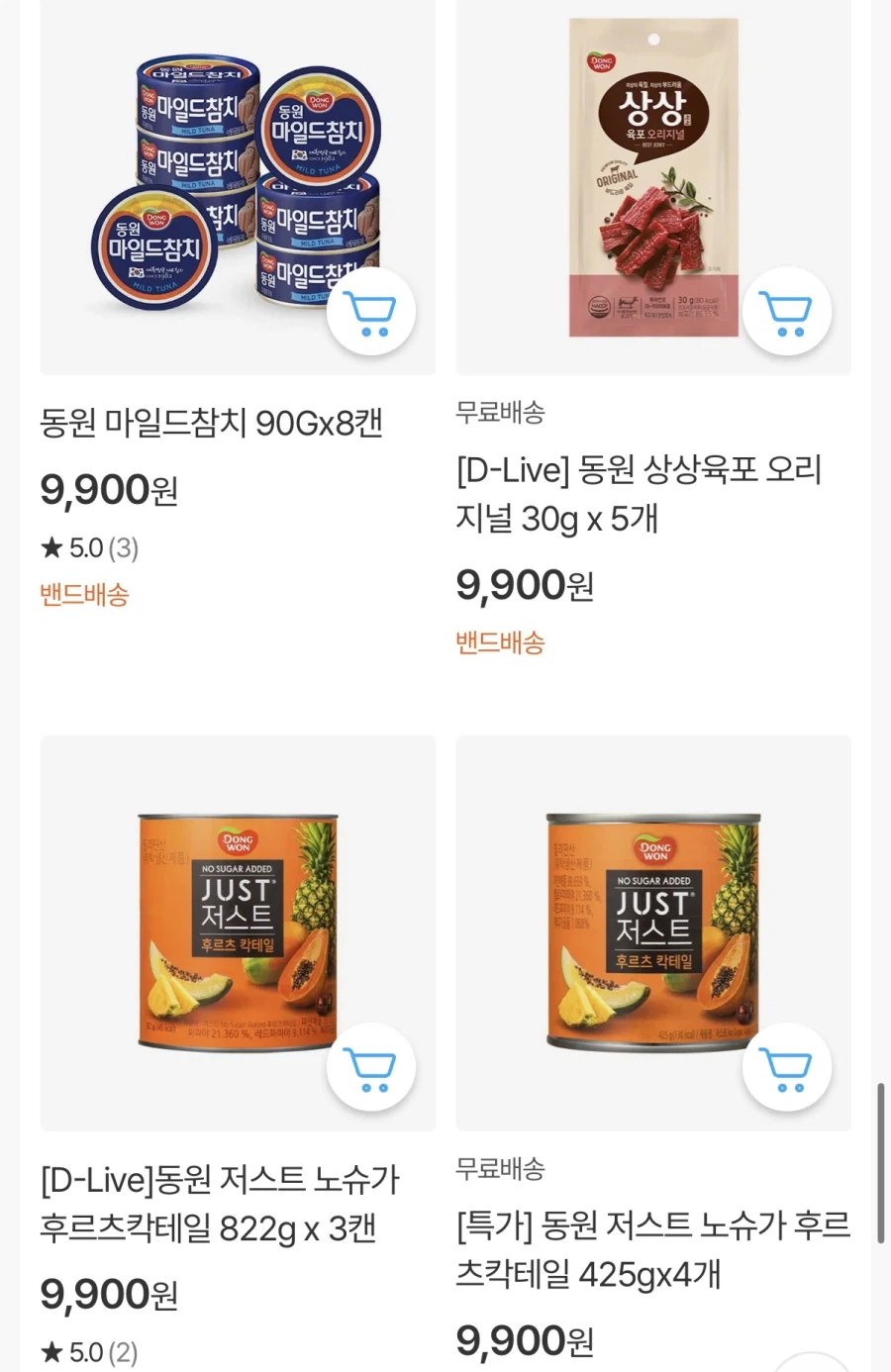
Task: Open 동원 마일드참치 90Gx8캔 product title
Action: (211, 422)
